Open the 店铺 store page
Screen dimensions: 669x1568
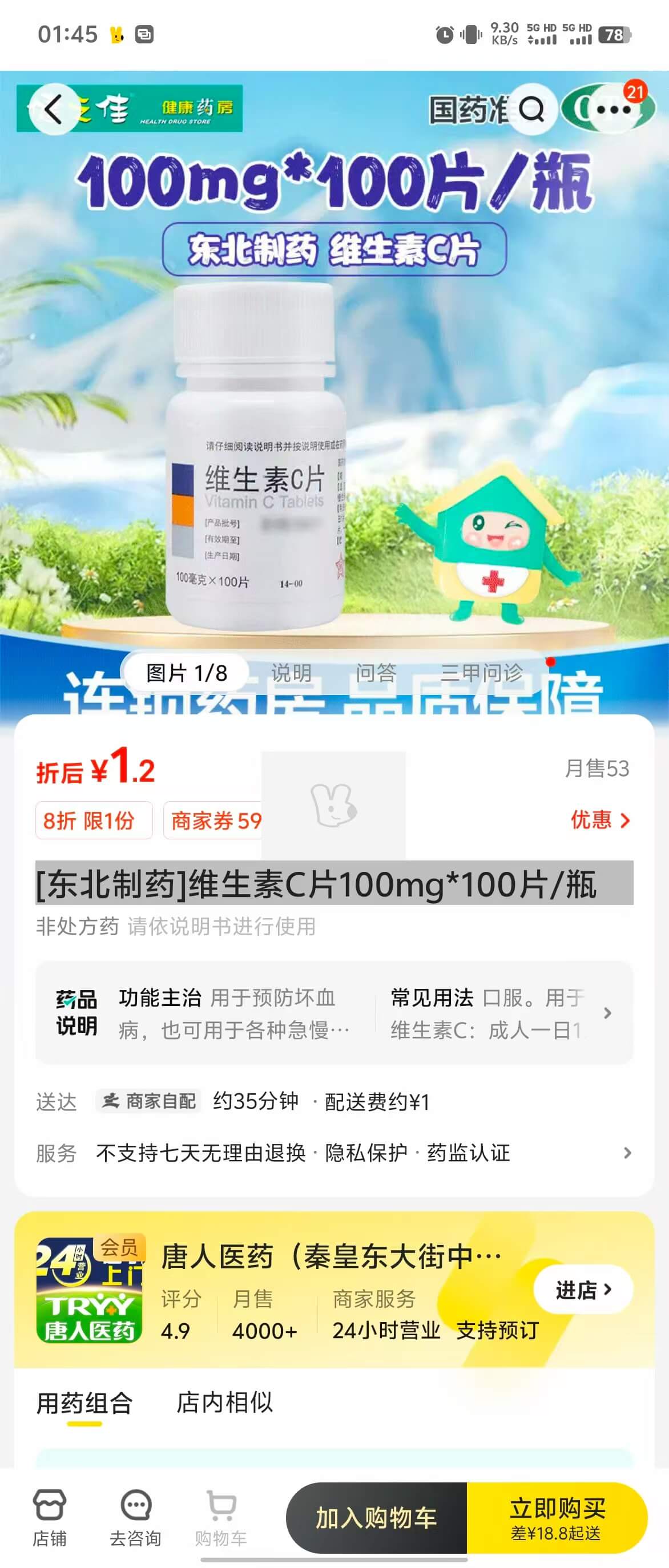49,1518
